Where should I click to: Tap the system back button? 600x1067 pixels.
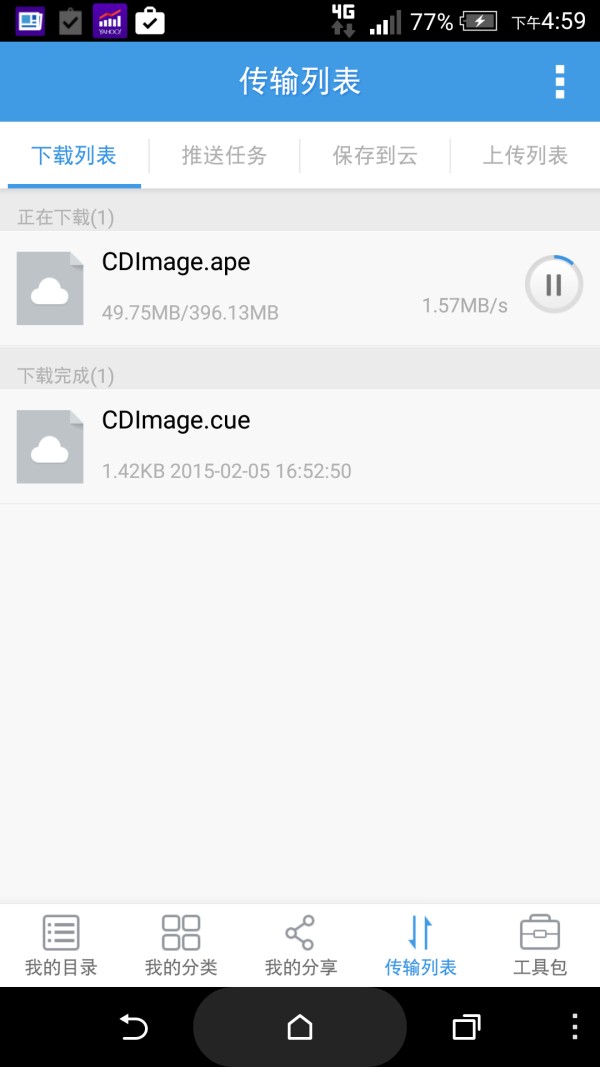coord(134,1027)
